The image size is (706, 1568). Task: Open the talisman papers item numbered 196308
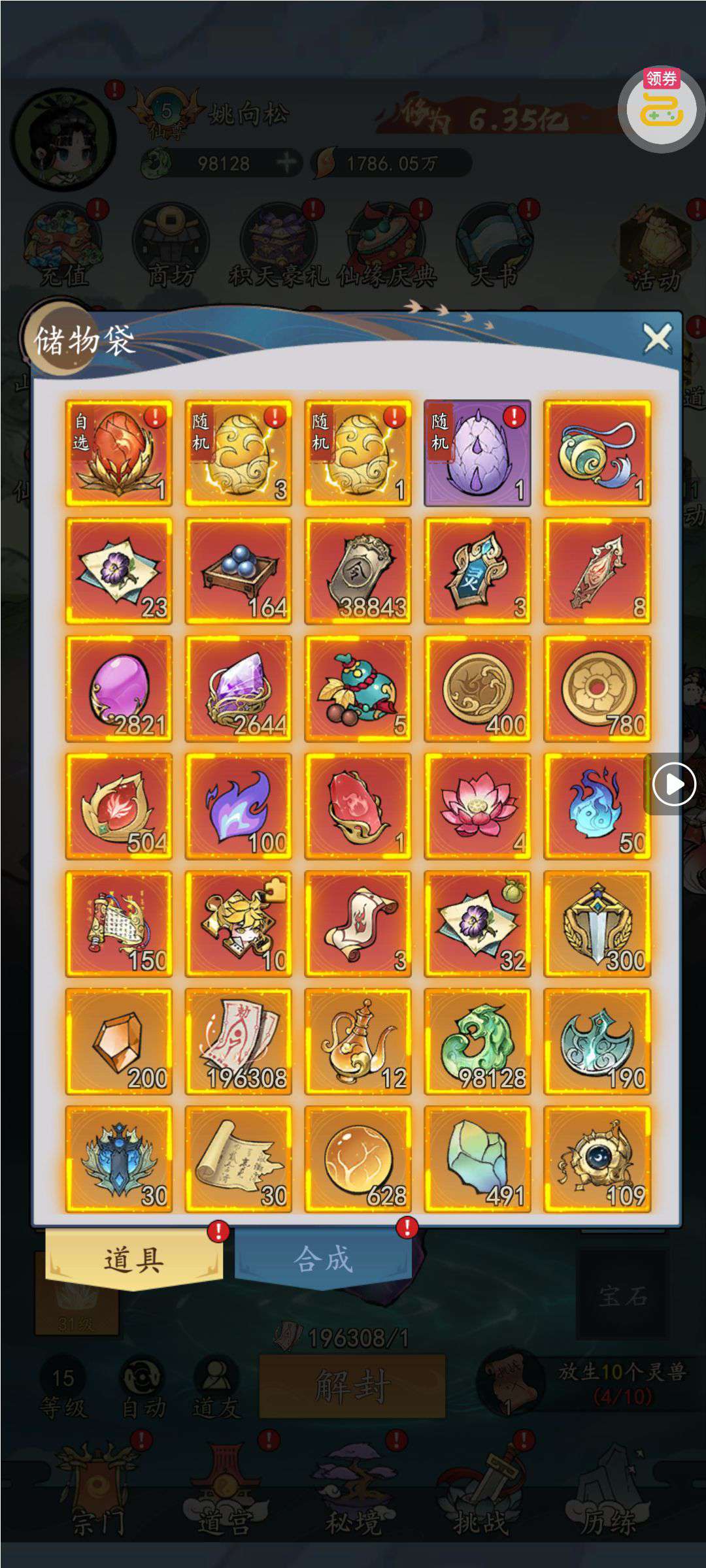(x=238, y=1041)
